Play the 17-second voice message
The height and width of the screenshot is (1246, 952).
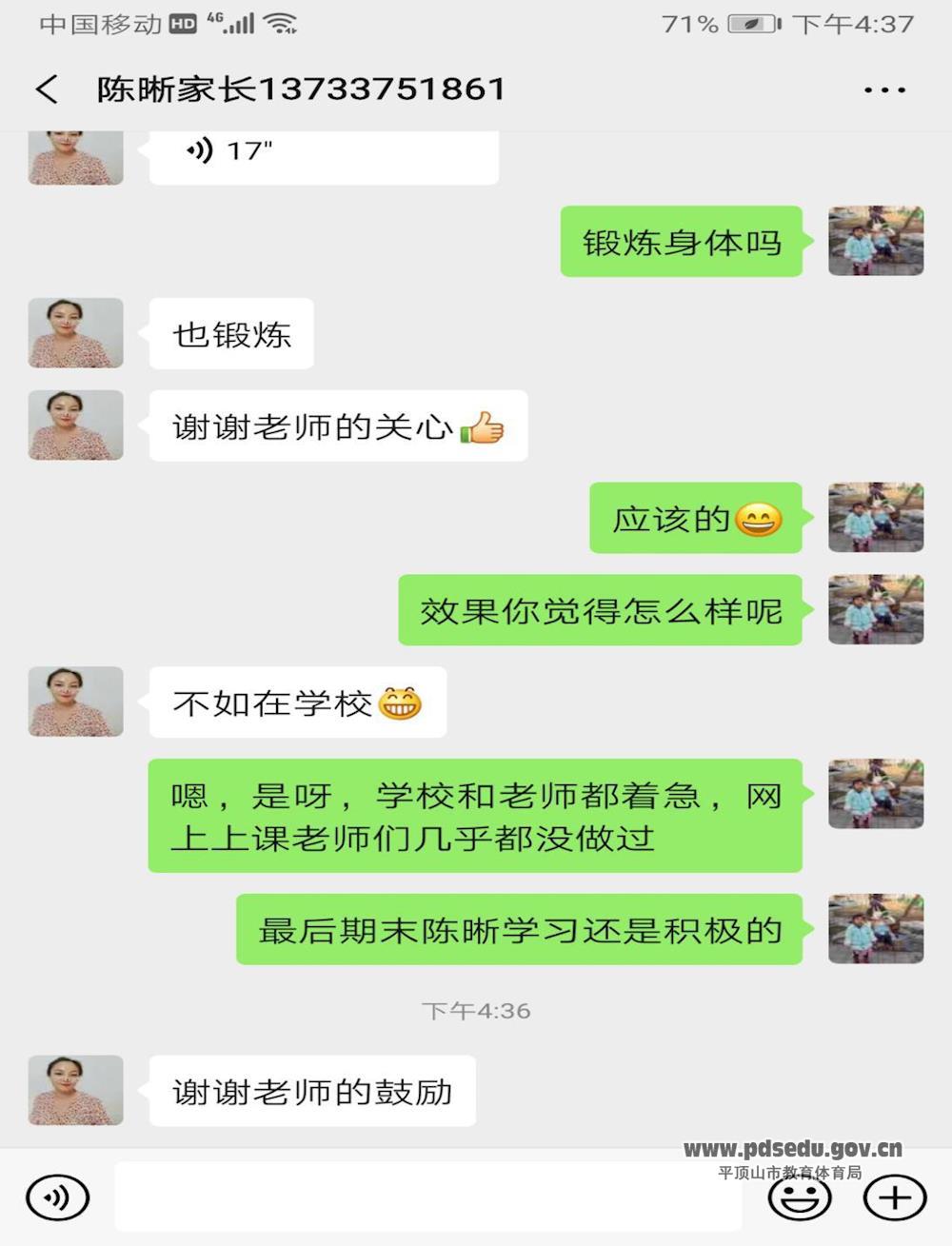[x=324, y=152]
